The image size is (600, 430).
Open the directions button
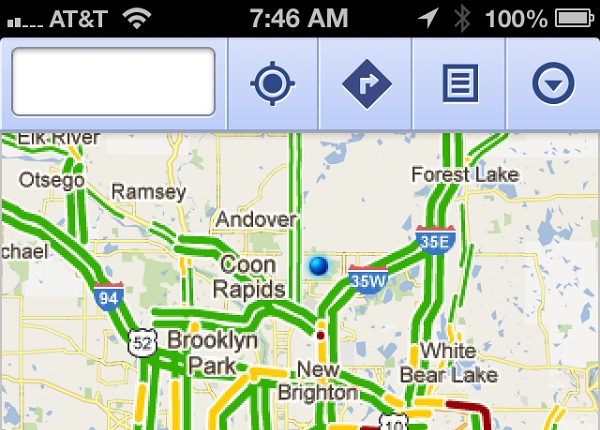[365, 84]
